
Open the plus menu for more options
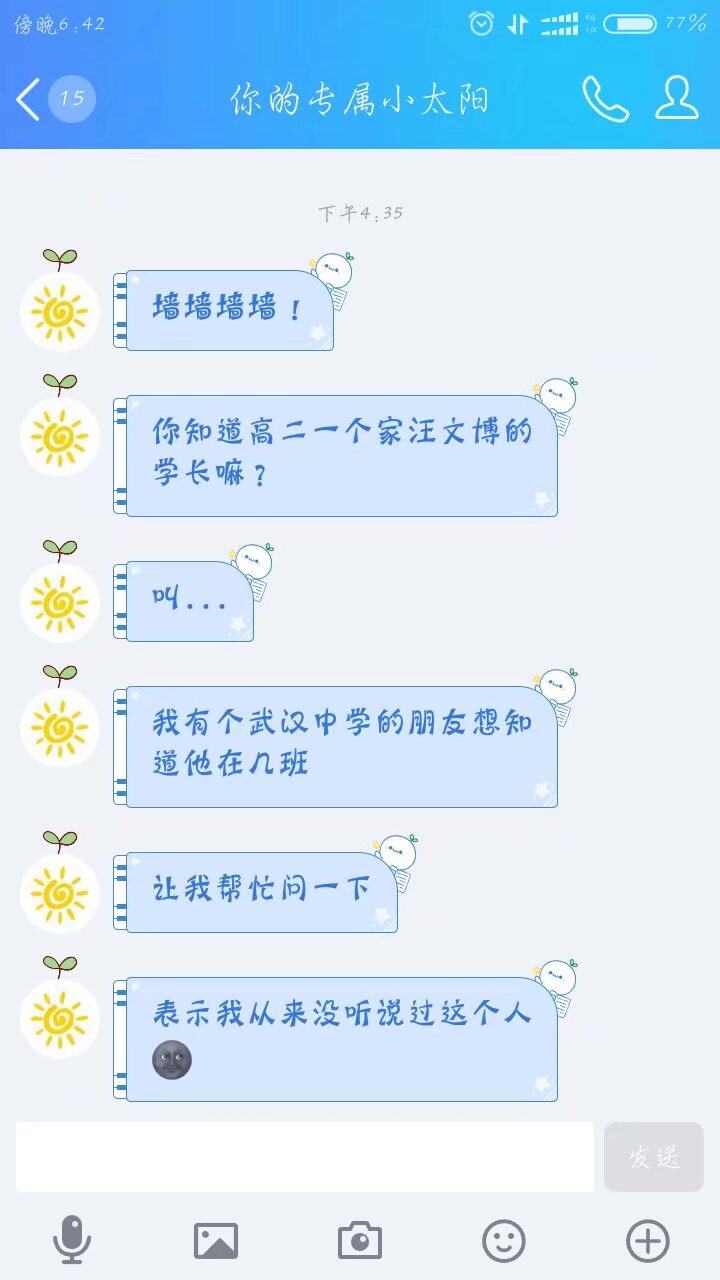[x=648, y=1241]
